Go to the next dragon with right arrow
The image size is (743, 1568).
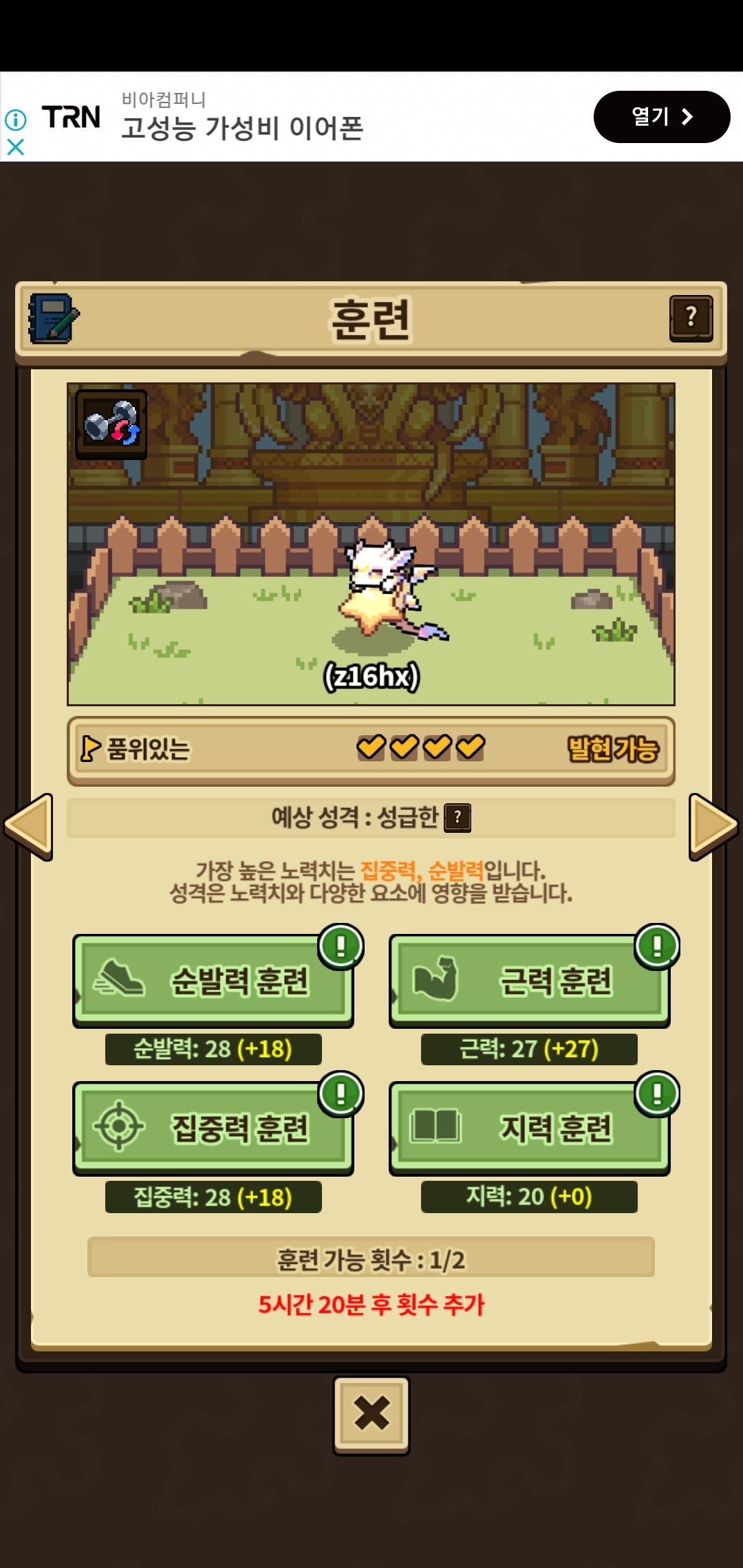click(x=713, y=826)
